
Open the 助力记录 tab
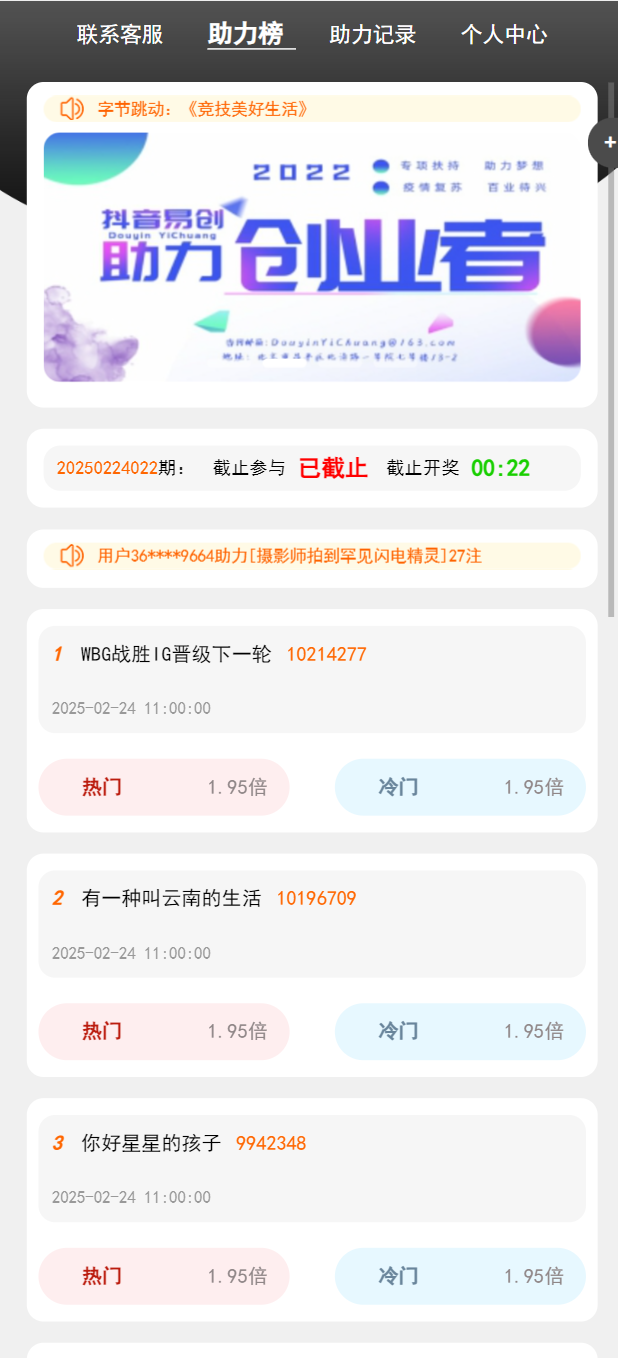(x=373, y=35)
